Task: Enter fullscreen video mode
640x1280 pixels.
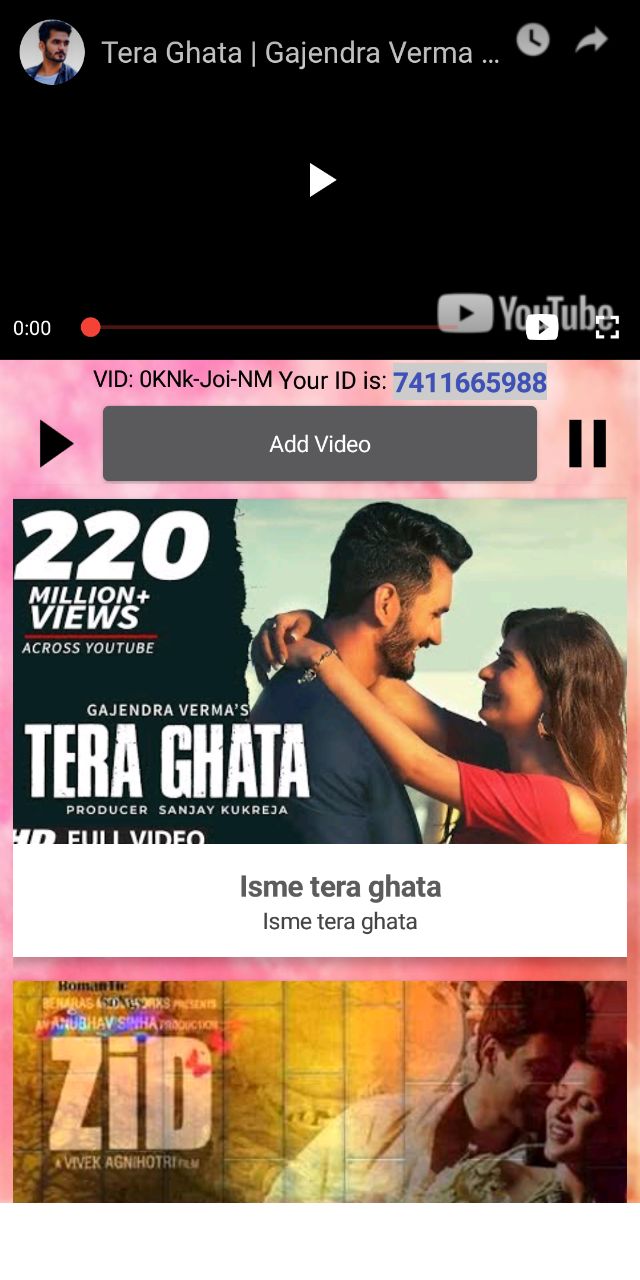Action: [607, 327]
